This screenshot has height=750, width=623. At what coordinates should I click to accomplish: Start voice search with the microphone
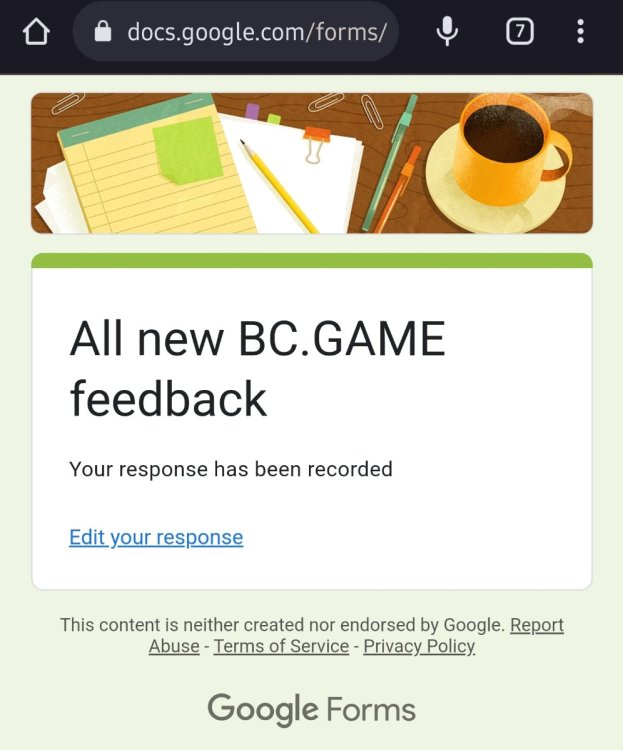[x=447, y=32]
